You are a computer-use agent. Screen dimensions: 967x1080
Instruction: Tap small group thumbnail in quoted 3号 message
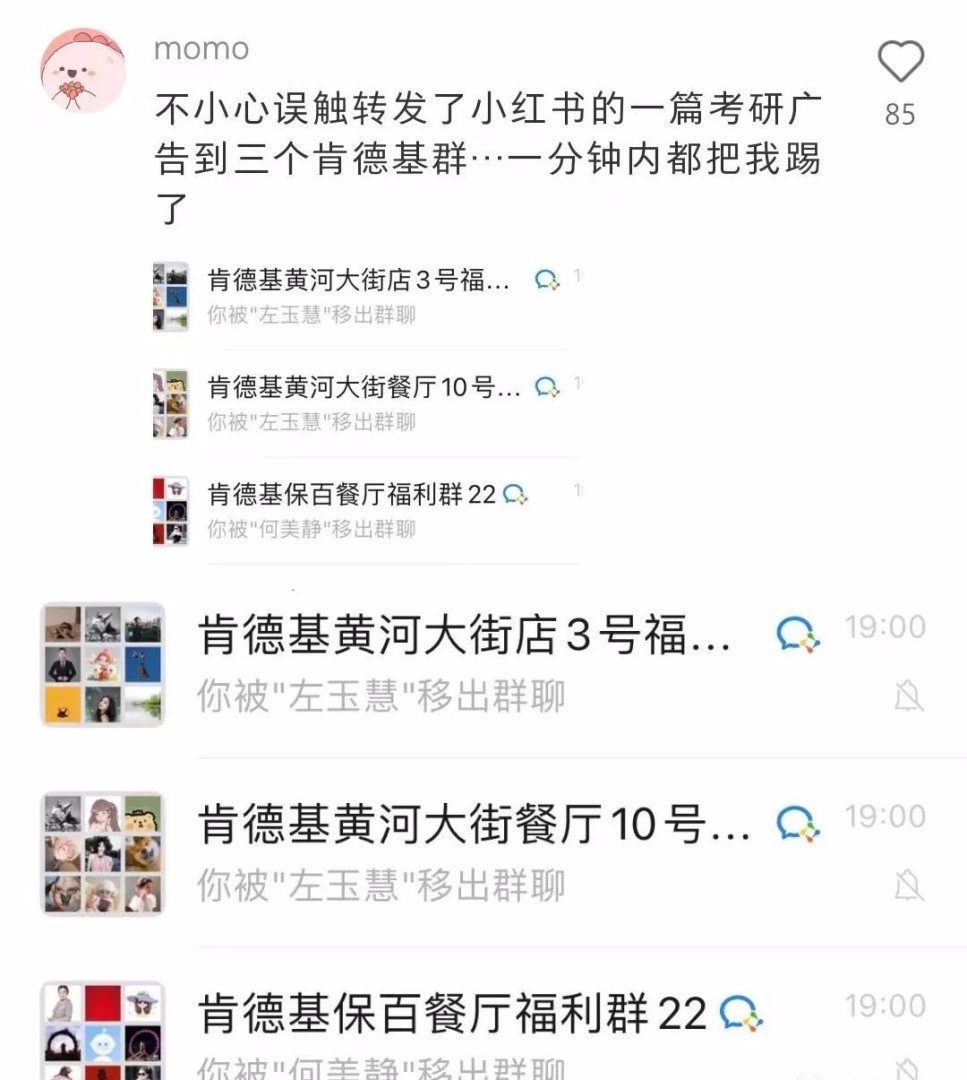point(168,294)
